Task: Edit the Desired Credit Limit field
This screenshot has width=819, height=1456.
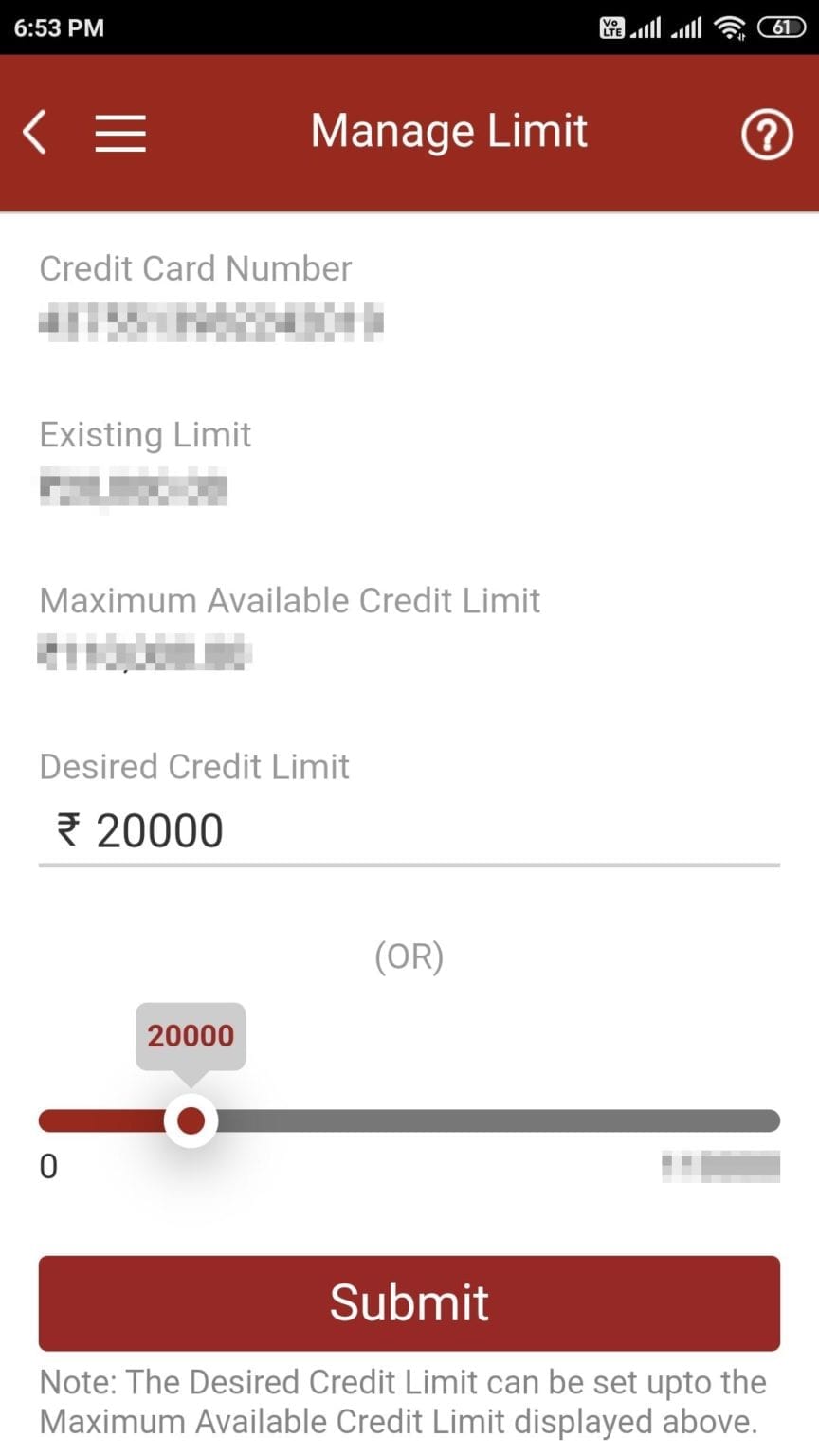Action: coord(409,831)
